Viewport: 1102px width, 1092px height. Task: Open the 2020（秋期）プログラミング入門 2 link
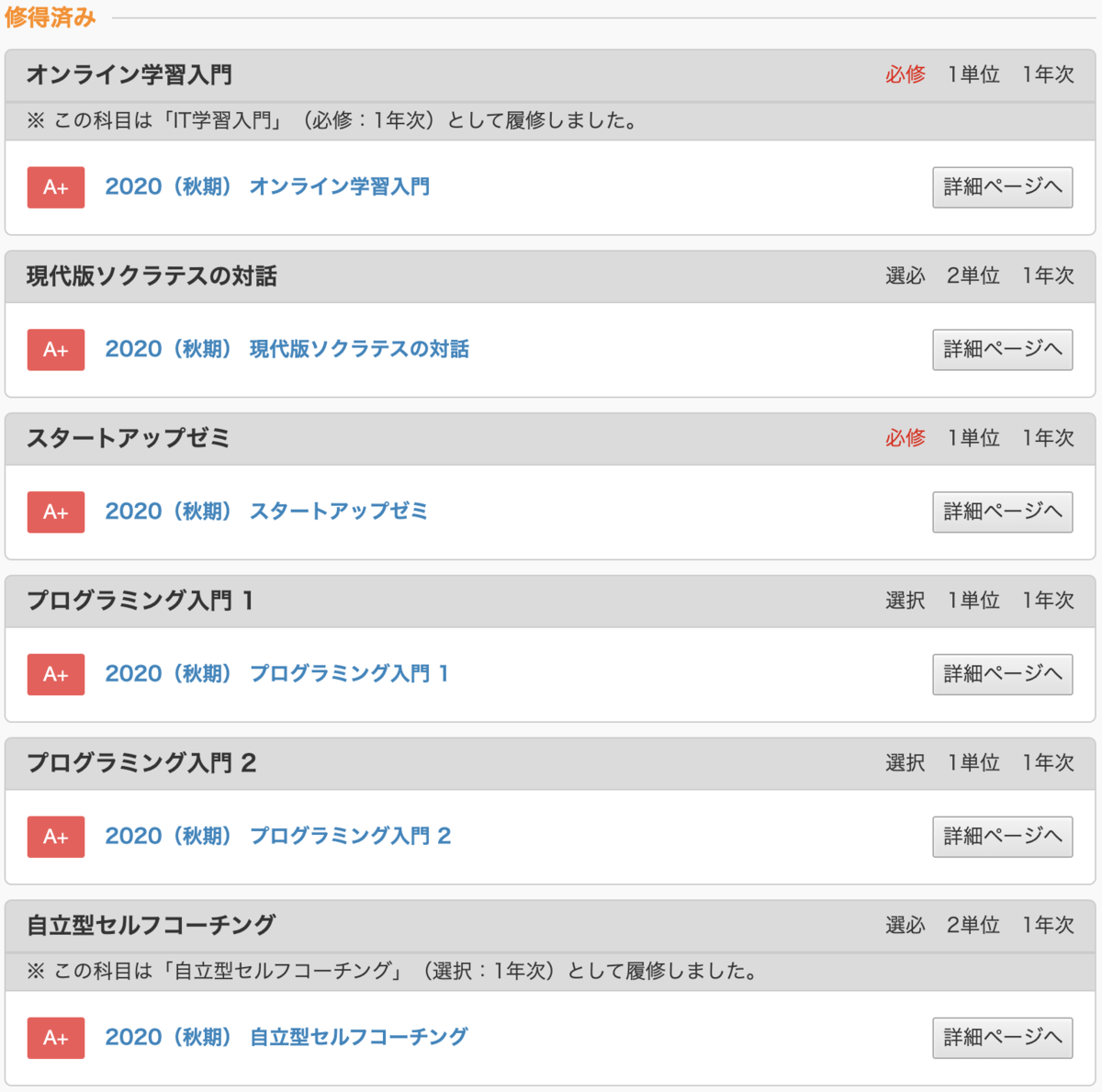pyautogui.click(x=277, y=837)
